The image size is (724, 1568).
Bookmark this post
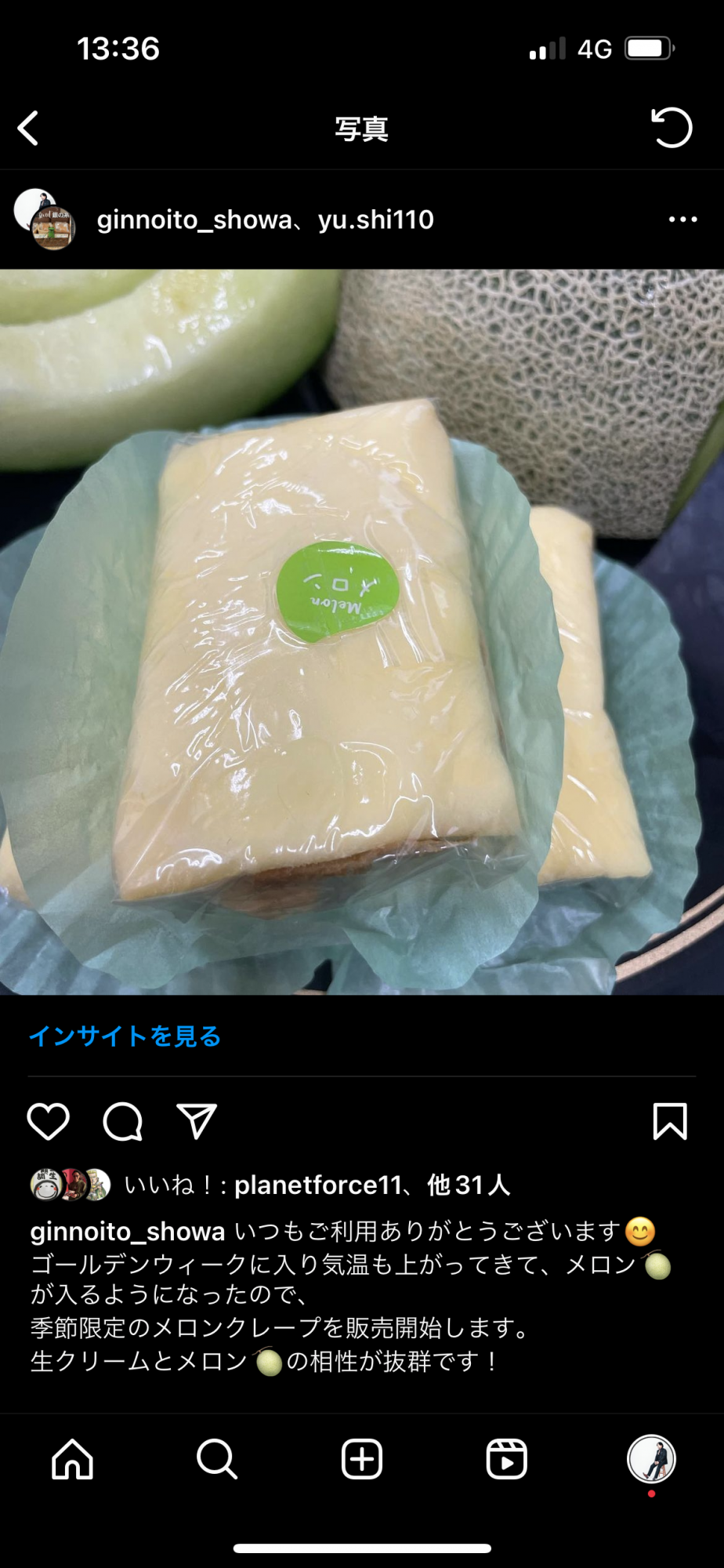pyautogui.click(x=670, y=1121)
